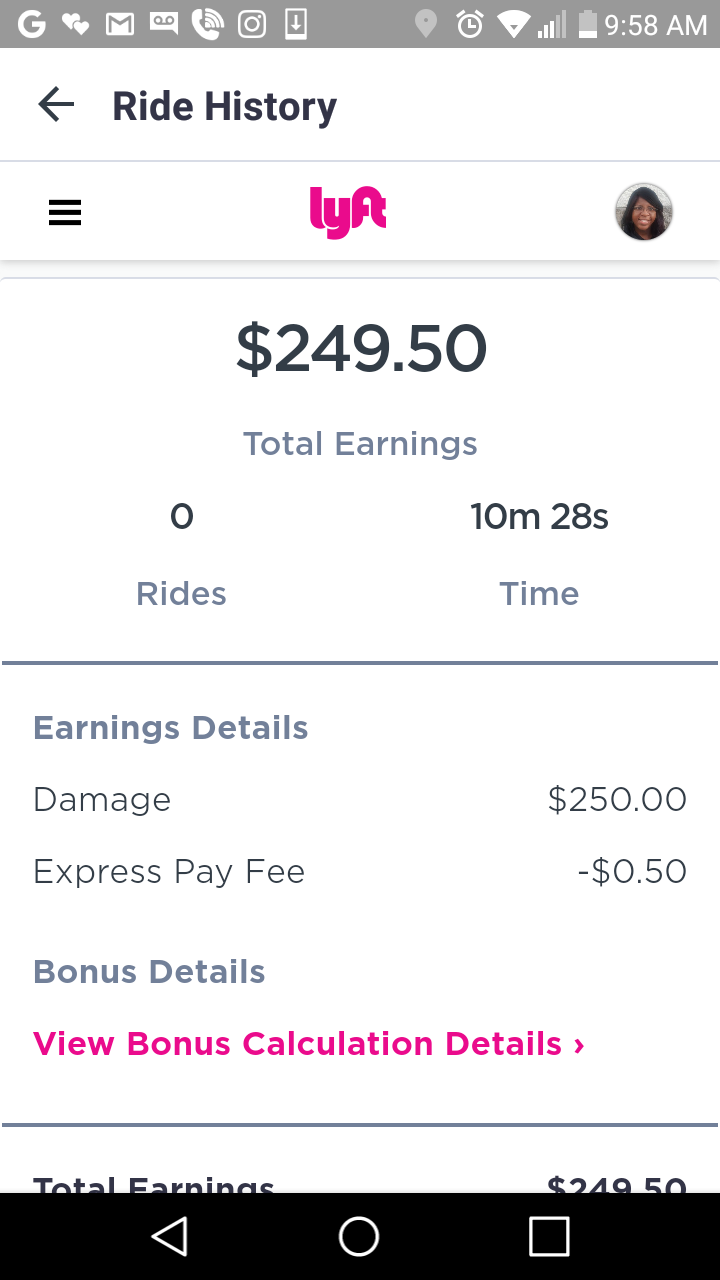Image resolution: width=720 pixels, height=1280 pixels.
Task: Go back from Ride History
Action: click(x=56, y=105)
